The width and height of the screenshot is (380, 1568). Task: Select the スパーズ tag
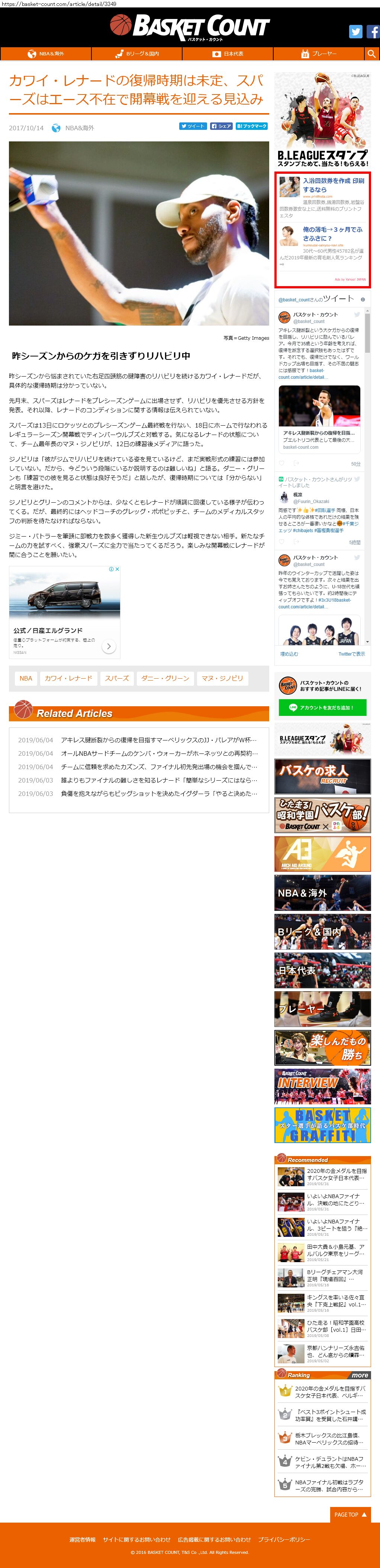(117, 678)
